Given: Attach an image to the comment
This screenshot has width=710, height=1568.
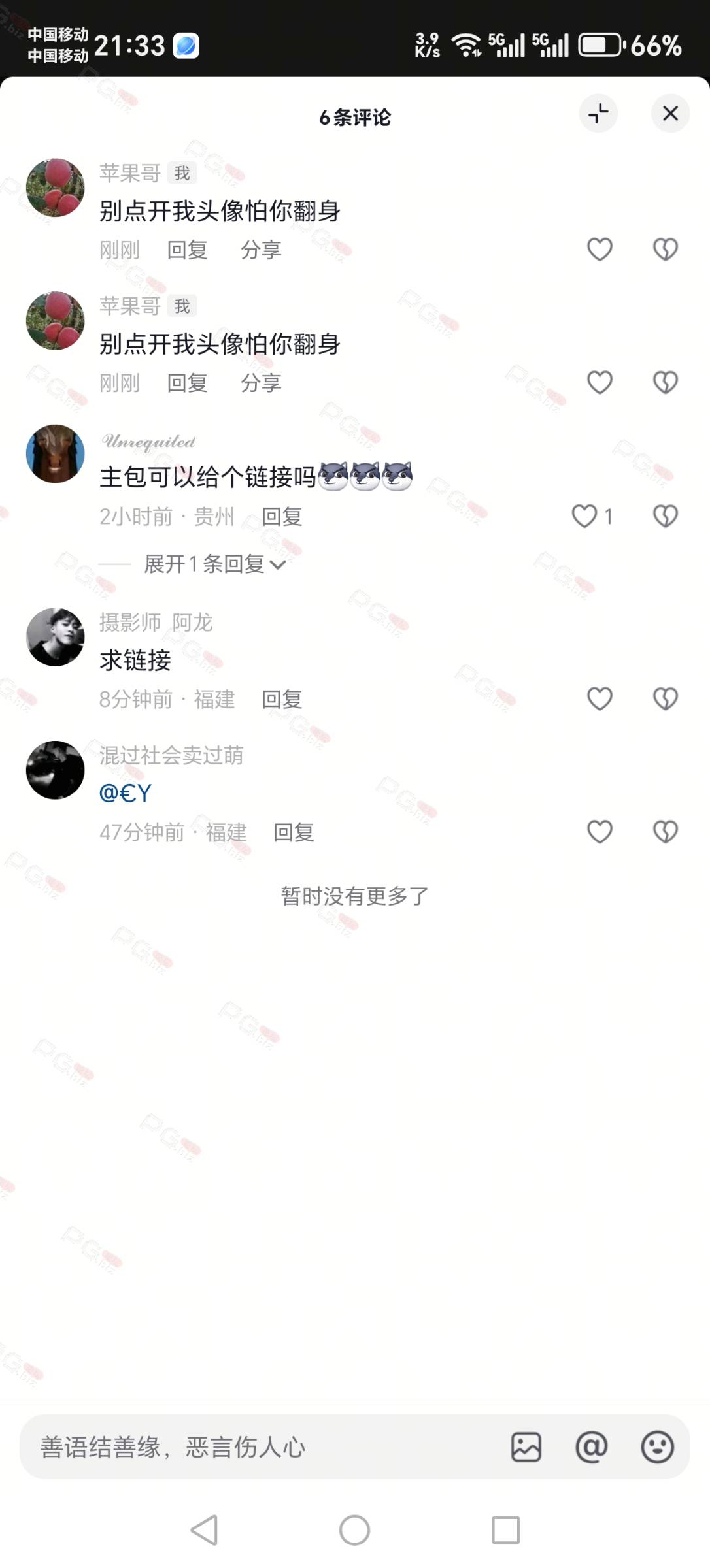Looking at the screenshot, I should [526, 1447].
